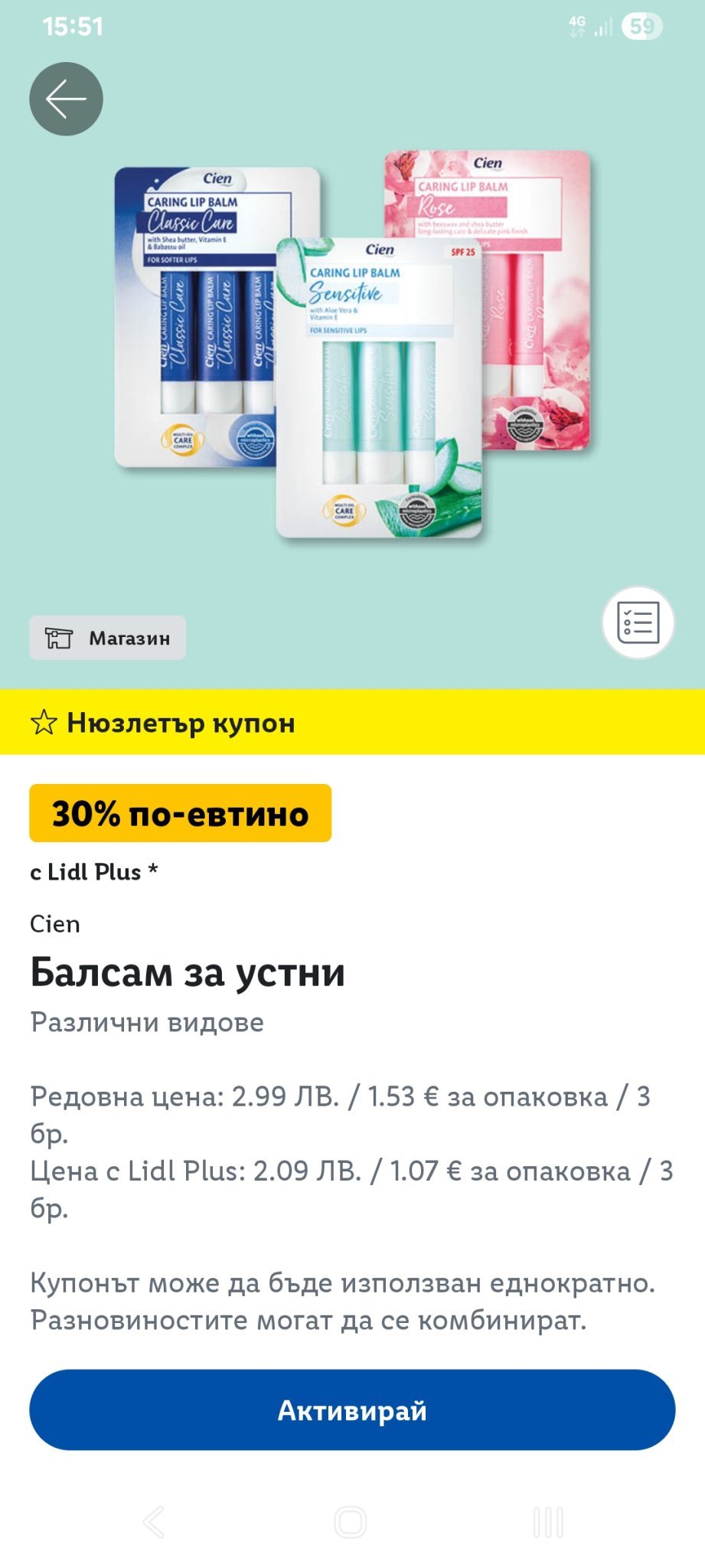Activate the coupon with Активирай

coord(352,1410)
